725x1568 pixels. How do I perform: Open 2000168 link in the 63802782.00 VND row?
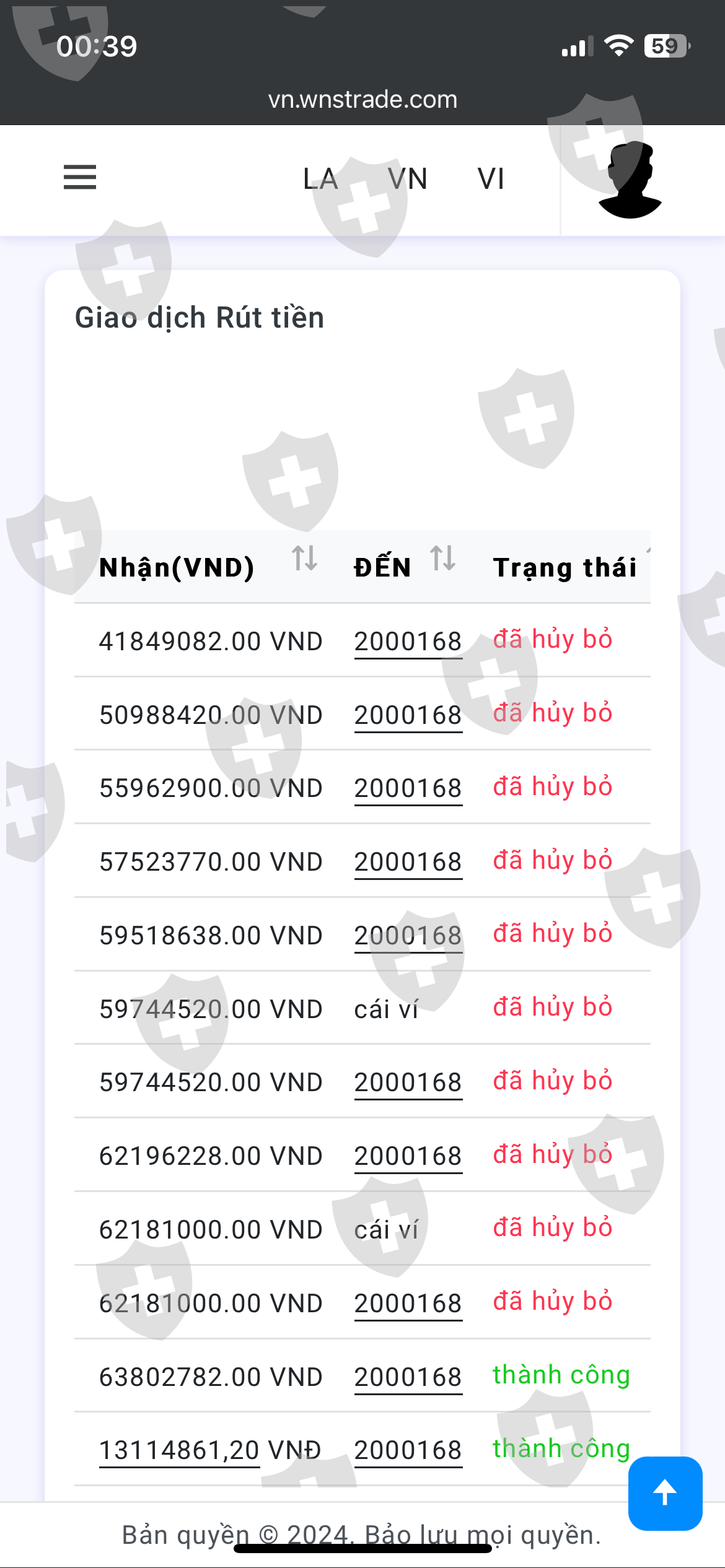tap(408, 1377)
